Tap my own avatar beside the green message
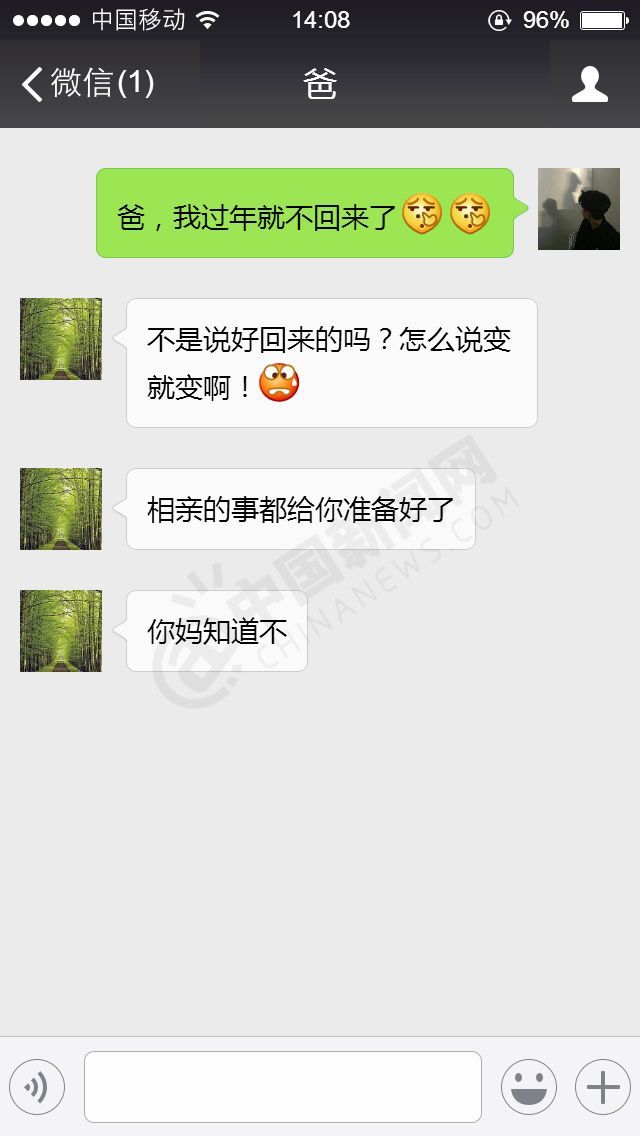The height and width of the screenshot is (1136, 640). (x=578, y=209)
